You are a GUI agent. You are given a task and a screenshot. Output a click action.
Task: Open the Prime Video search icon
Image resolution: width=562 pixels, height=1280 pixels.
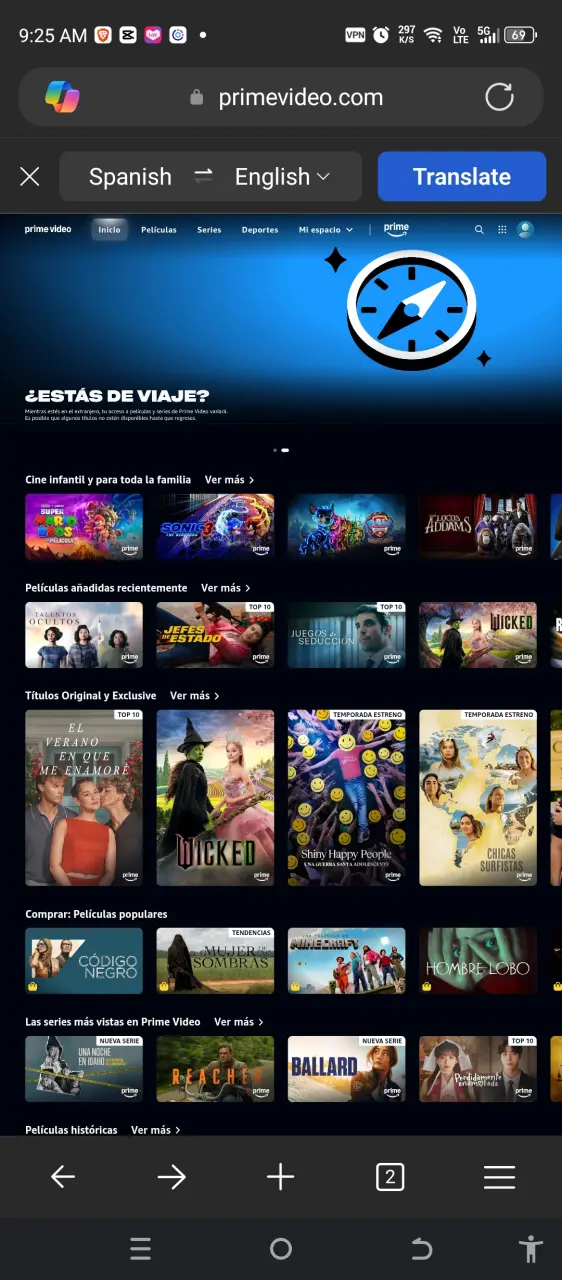(x=480, y=230)
